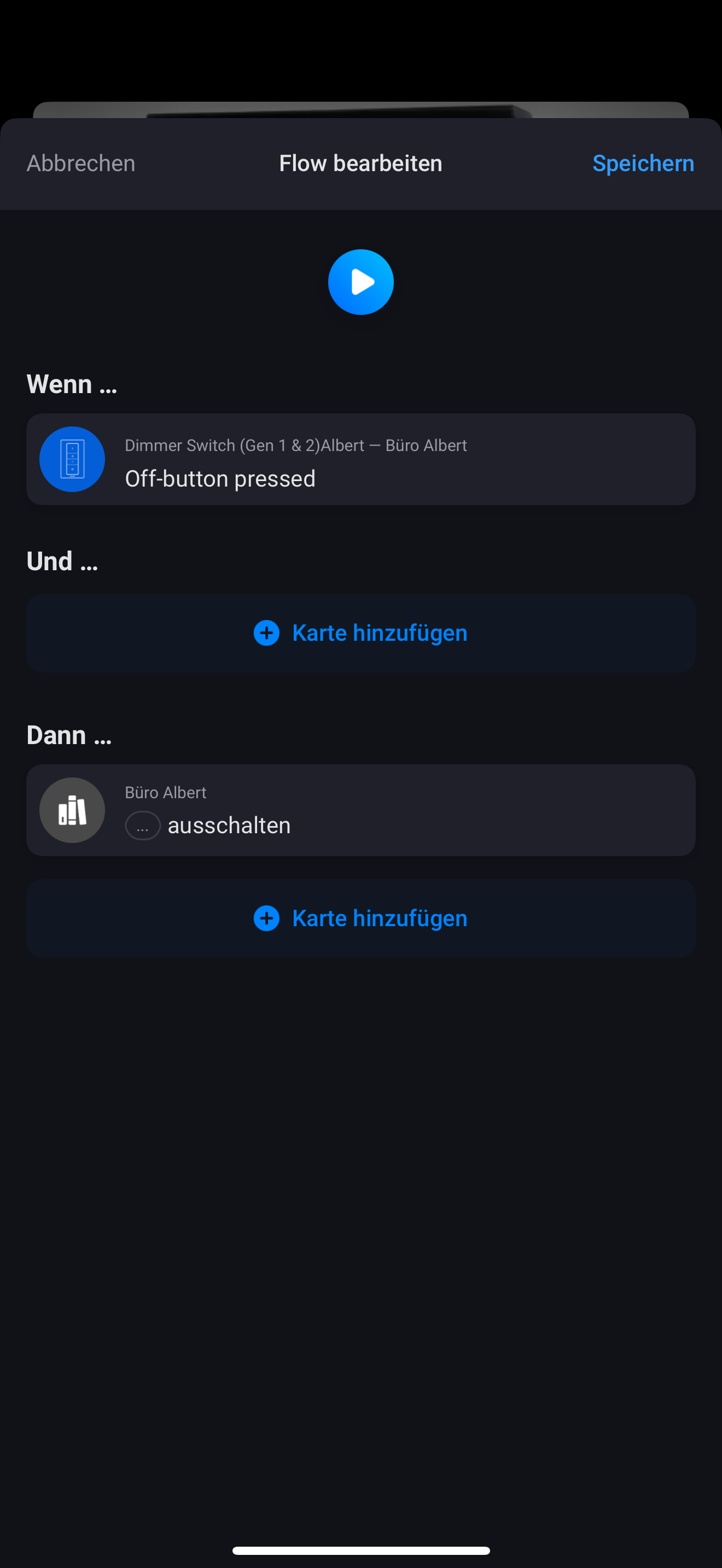Run the flow test play button
This screenshot has height=1568, width=722.
[361, 283]
